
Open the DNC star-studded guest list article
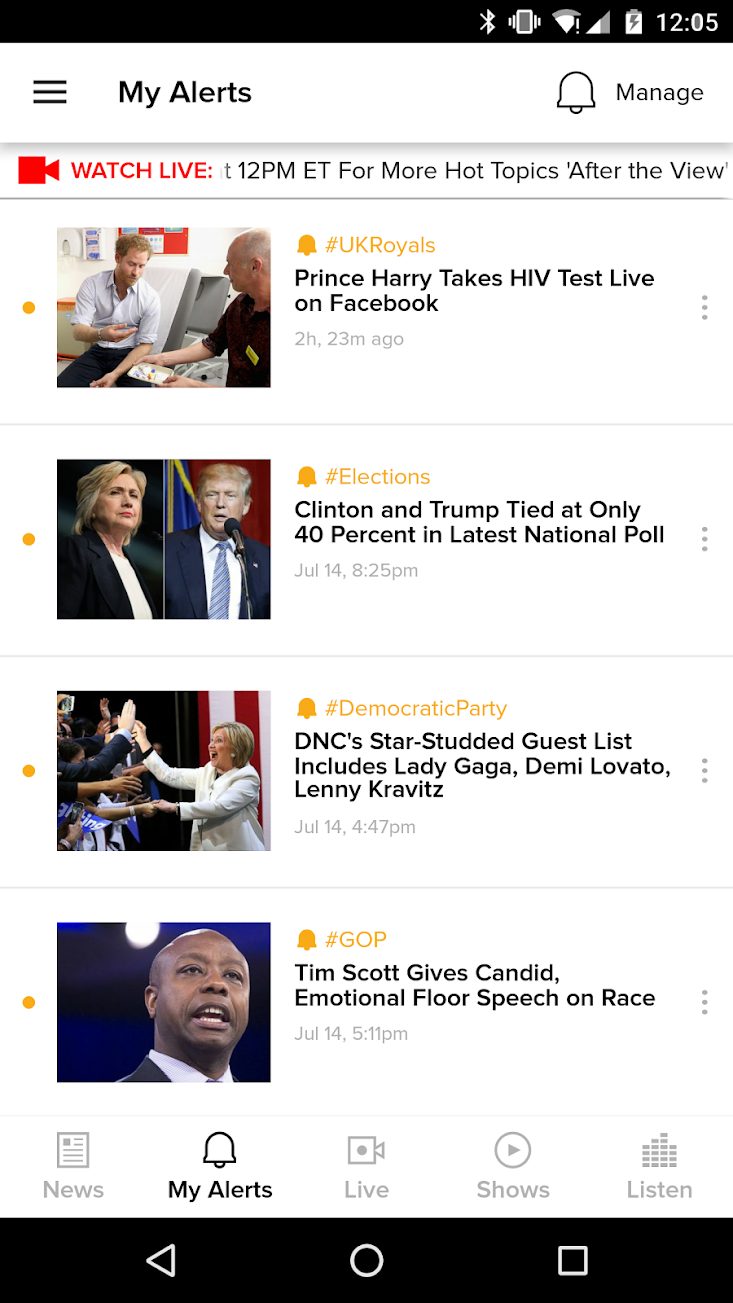366,771
